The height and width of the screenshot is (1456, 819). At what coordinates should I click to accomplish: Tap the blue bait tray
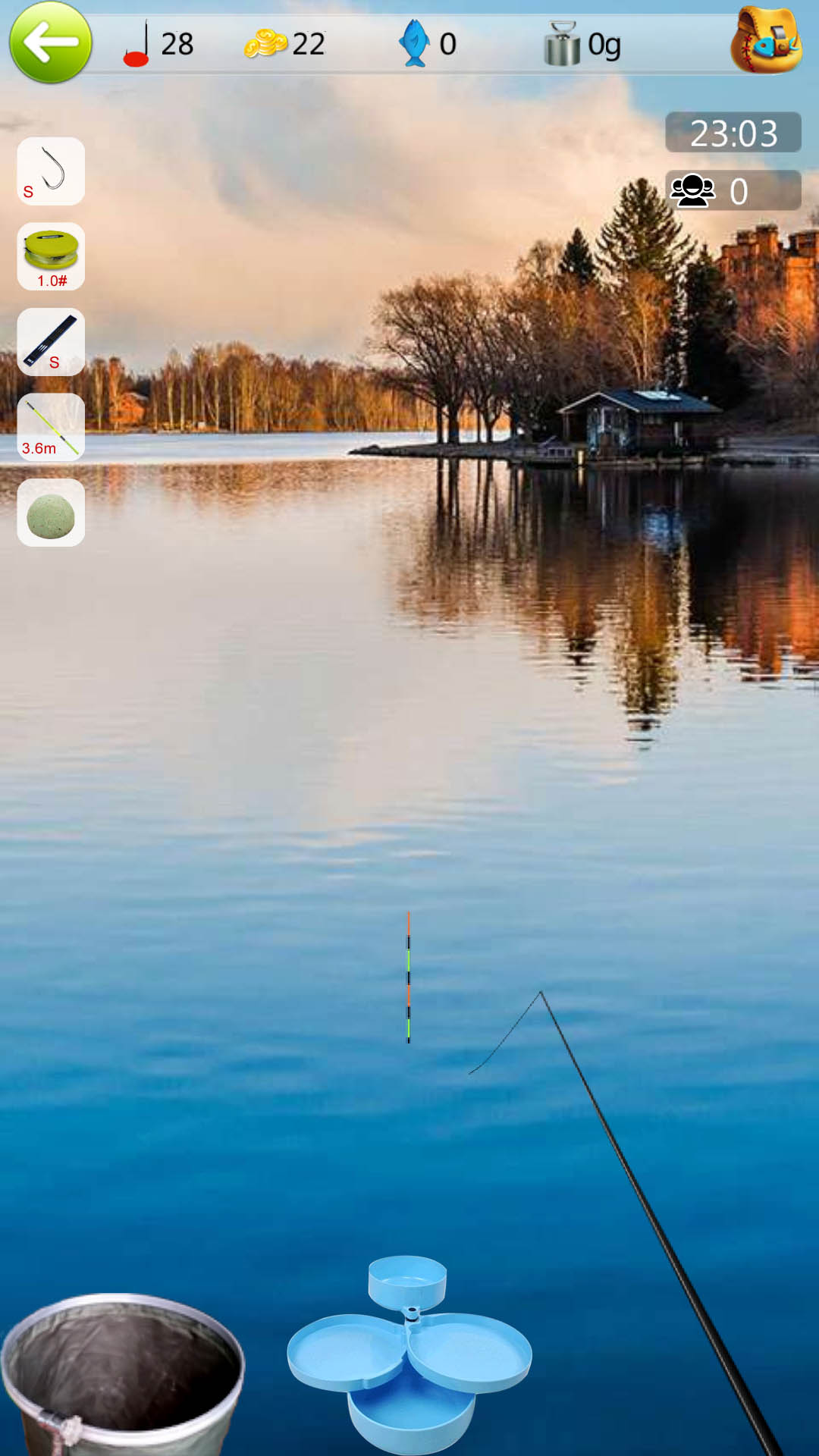coord(409,1354)
